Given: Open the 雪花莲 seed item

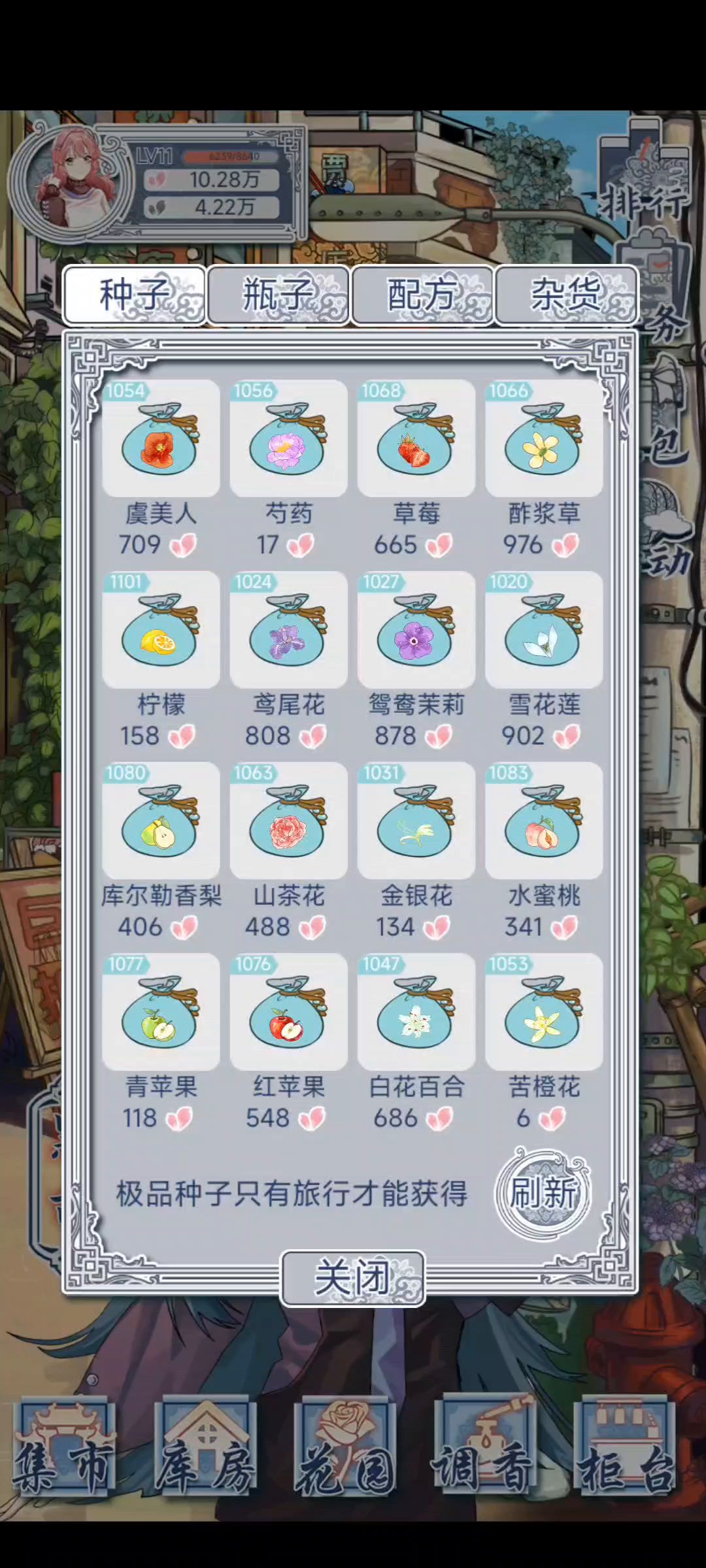Looking at the screenshot, I should pyautogui.click(x=544, y=630).
